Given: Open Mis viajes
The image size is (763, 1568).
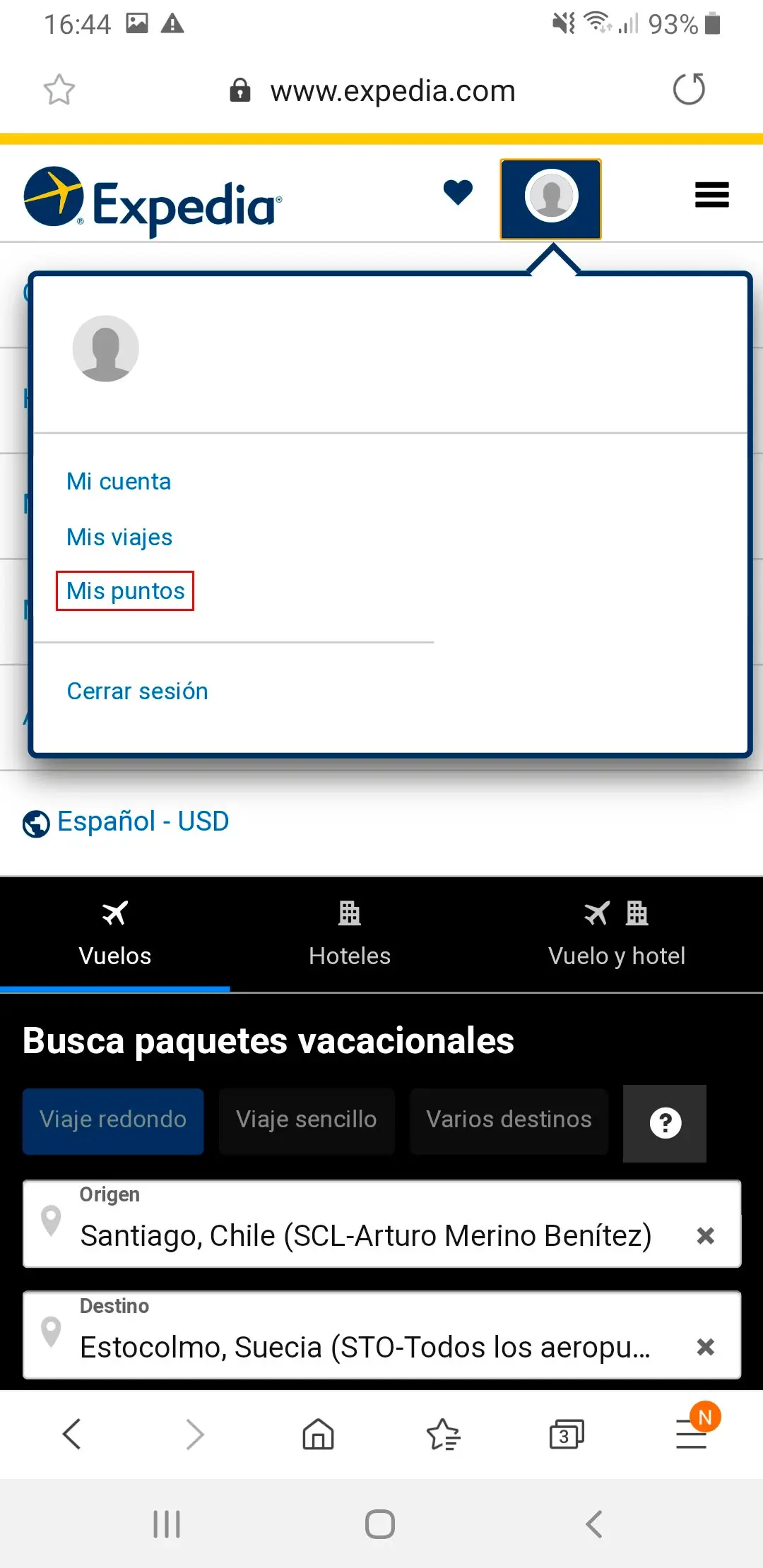Looking at the screenshot, I should click(119, 537).
